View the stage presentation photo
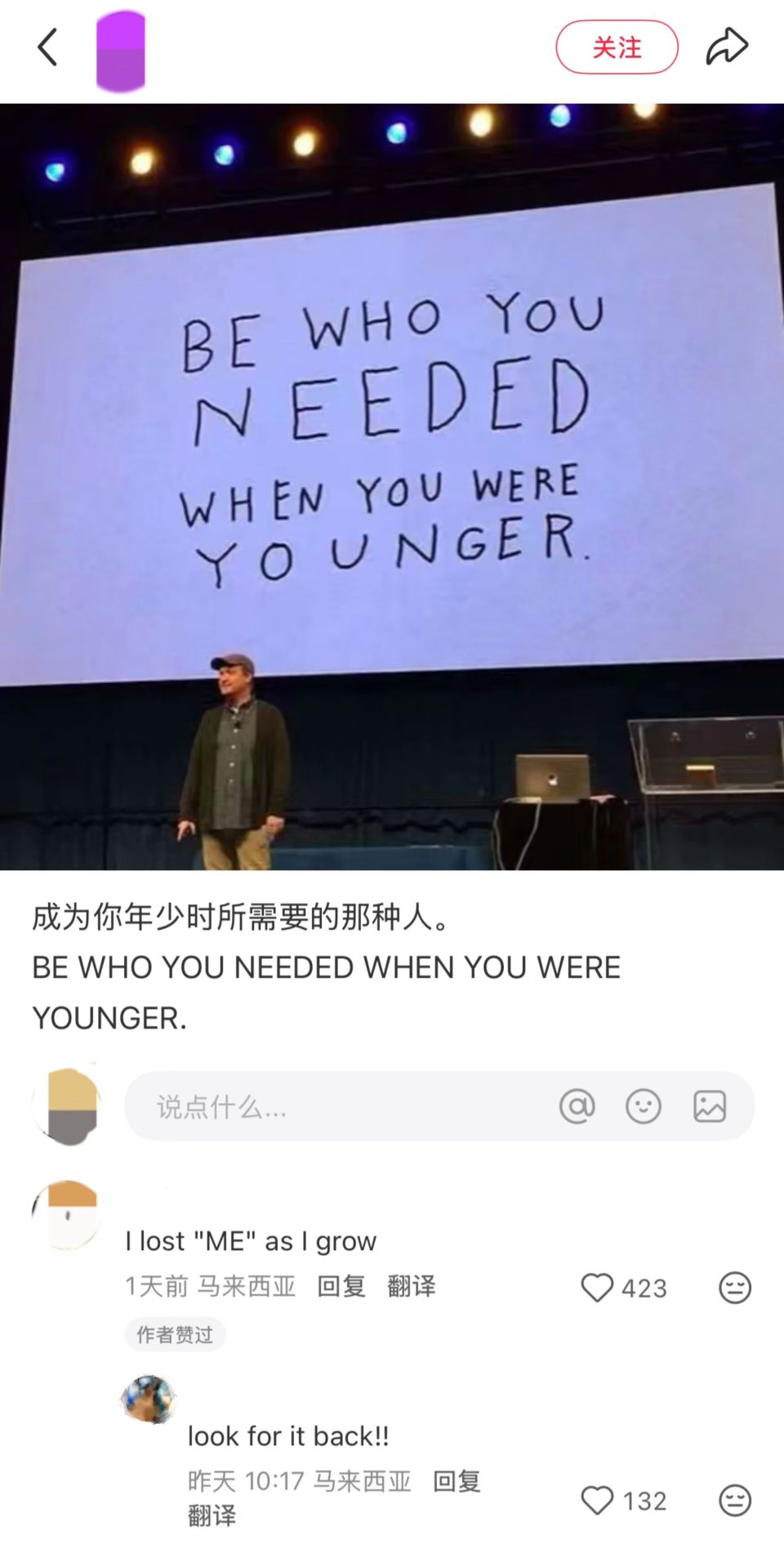 point(392,482)
